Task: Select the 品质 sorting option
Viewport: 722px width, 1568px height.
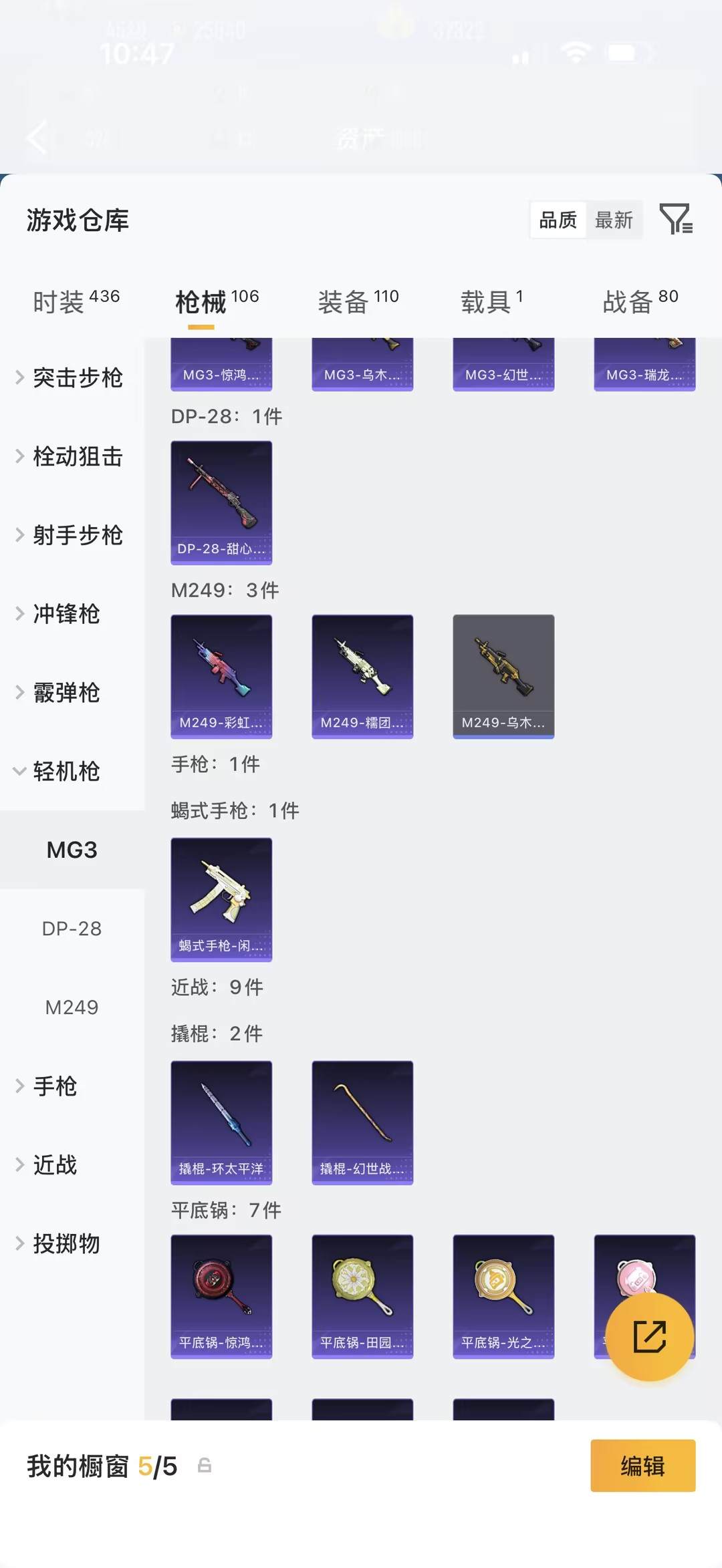Action: click(557, 220)
